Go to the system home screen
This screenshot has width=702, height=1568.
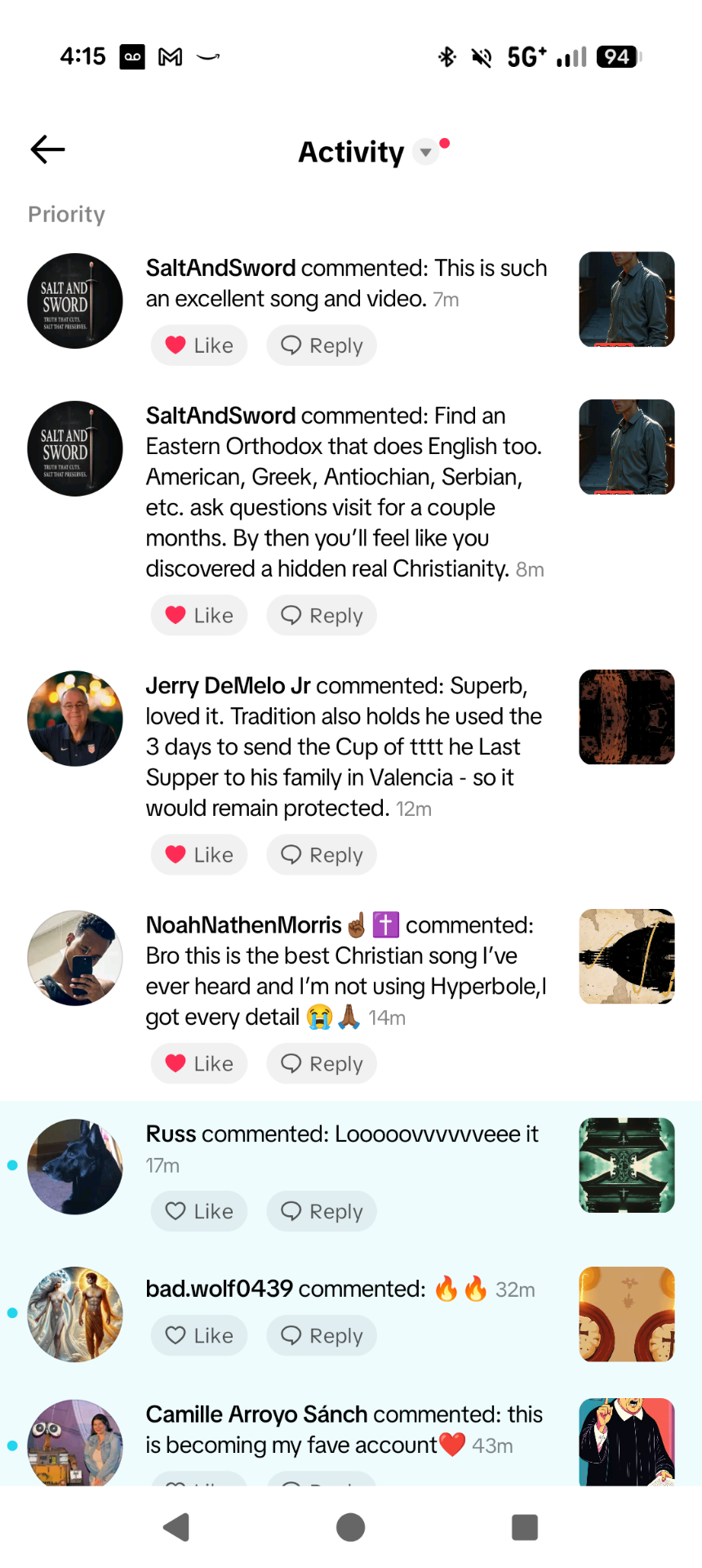click(x=350, y=1526)
